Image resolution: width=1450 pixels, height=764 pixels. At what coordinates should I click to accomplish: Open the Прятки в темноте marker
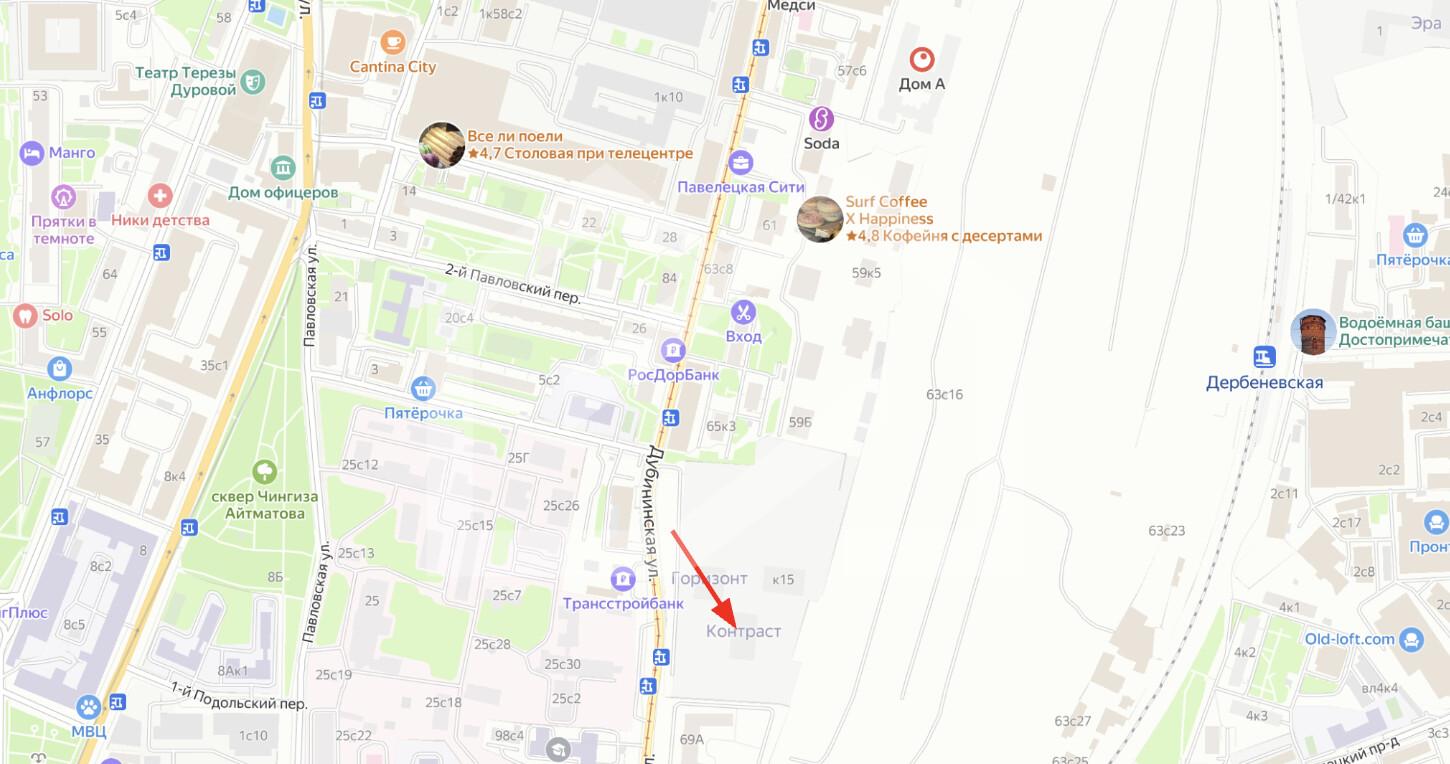tap(65, 196)
